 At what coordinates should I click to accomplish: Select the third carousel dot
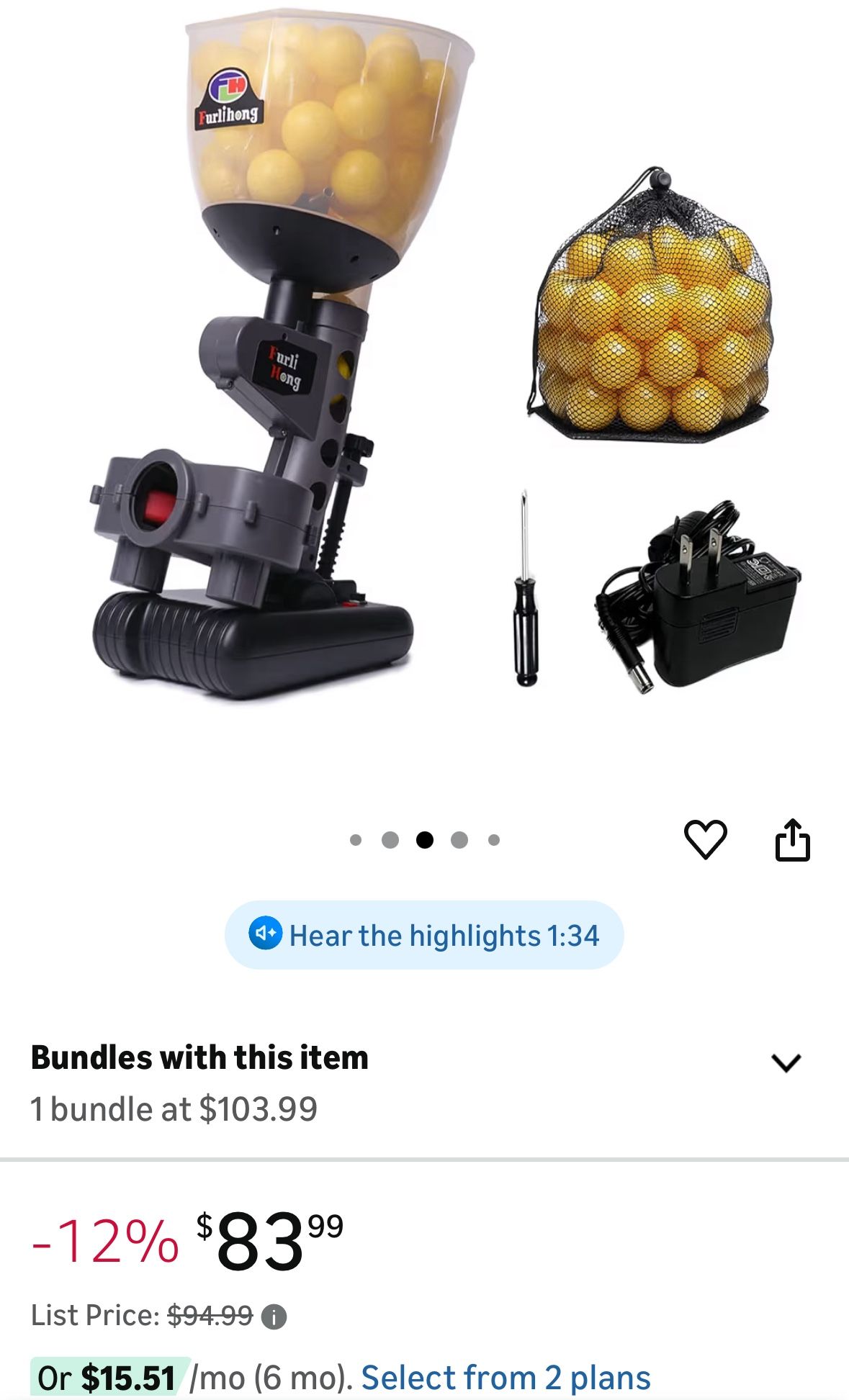[x=424, y=839]
